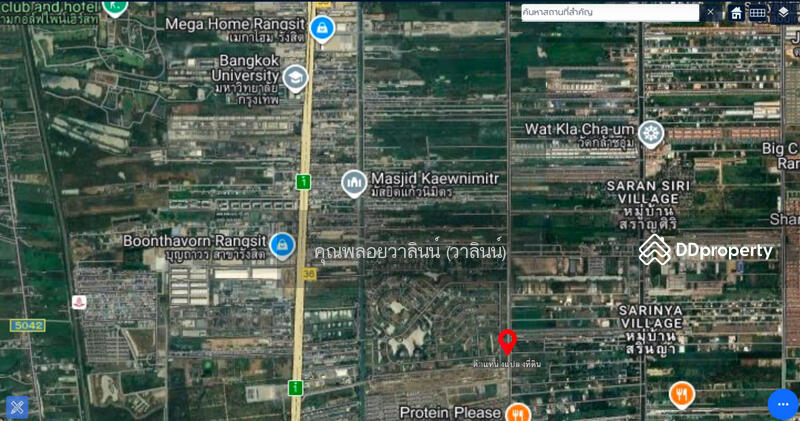Open Mega Home Rangsit place marker
The height and width of the screenshot is (421, 800).
[x=322, y=29]
